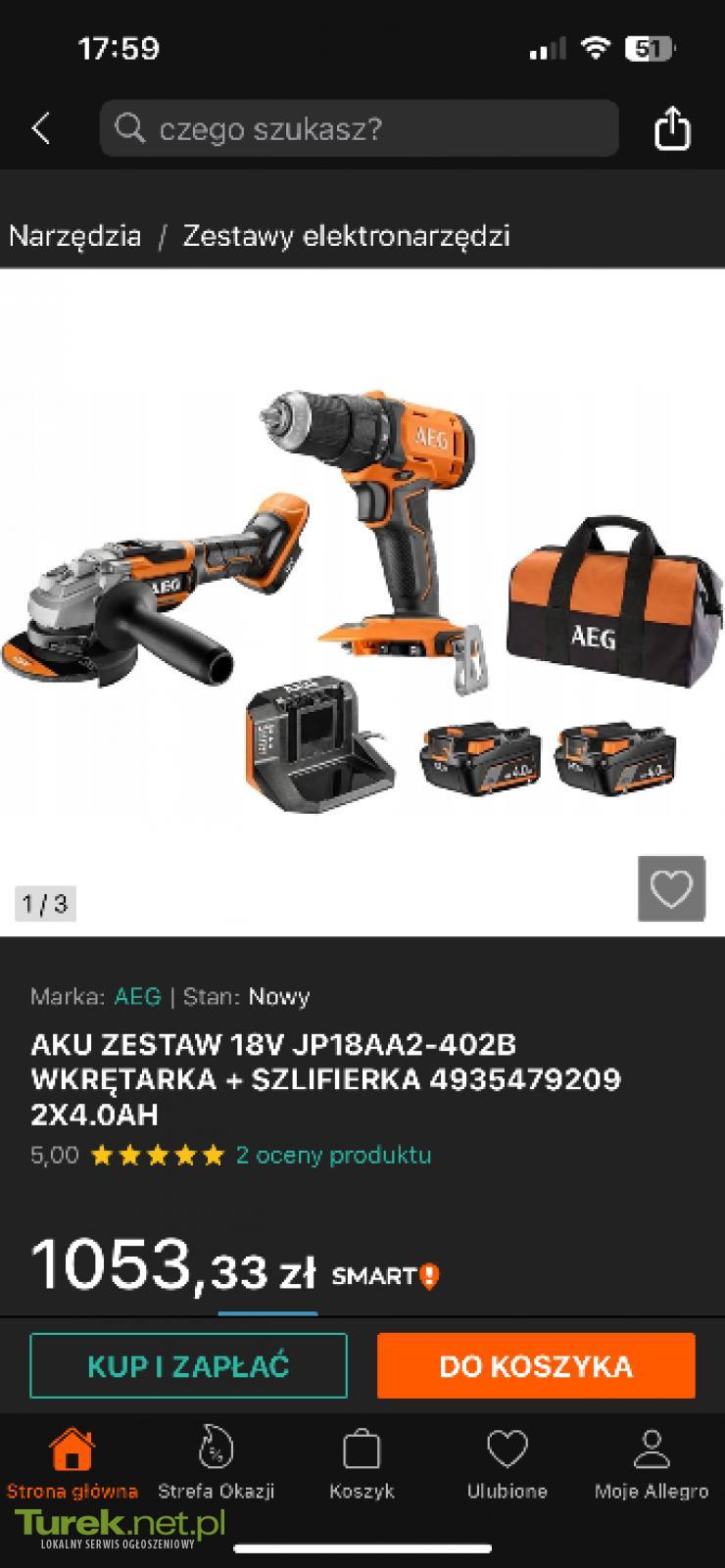Add item with DO KOSZYKA button
The height and width of the screenshot is (1568, 725).
(536, 1365)
